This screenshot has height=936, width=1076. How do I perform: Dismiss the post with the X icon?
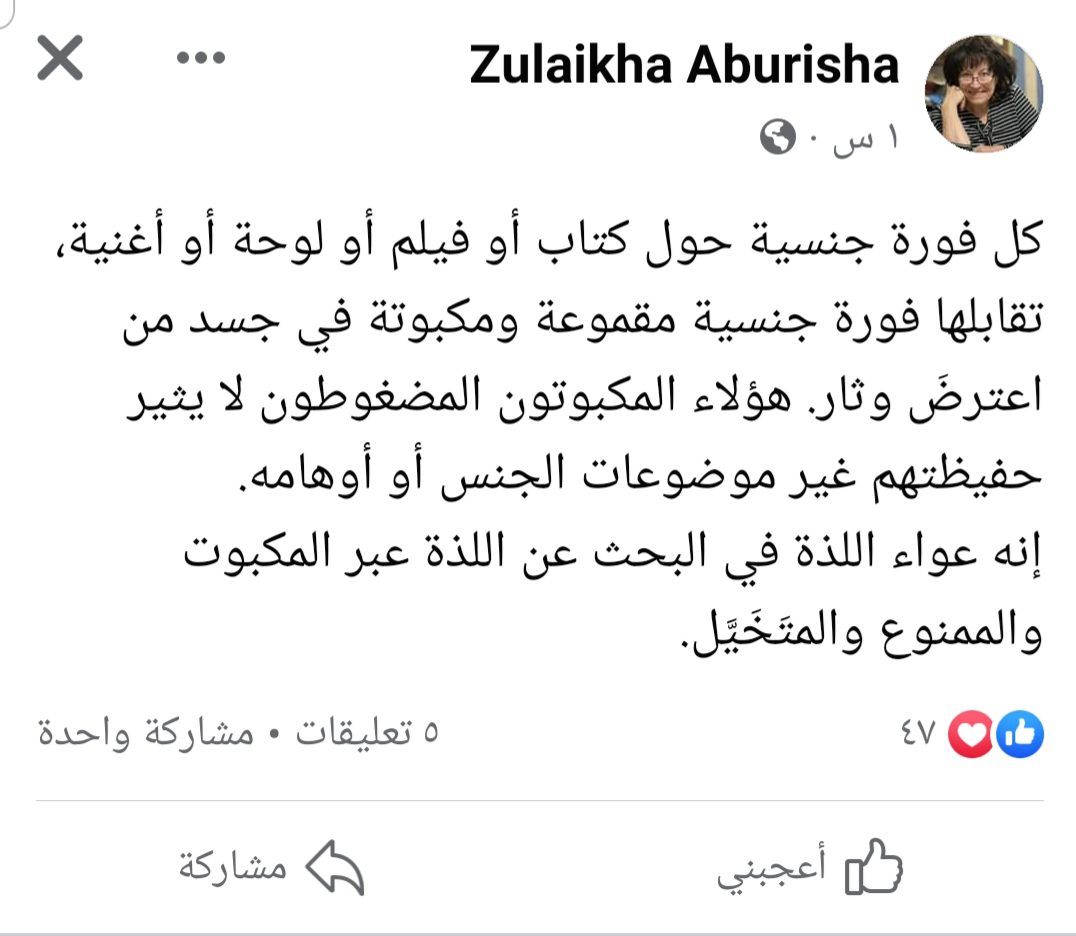point(60,60)
